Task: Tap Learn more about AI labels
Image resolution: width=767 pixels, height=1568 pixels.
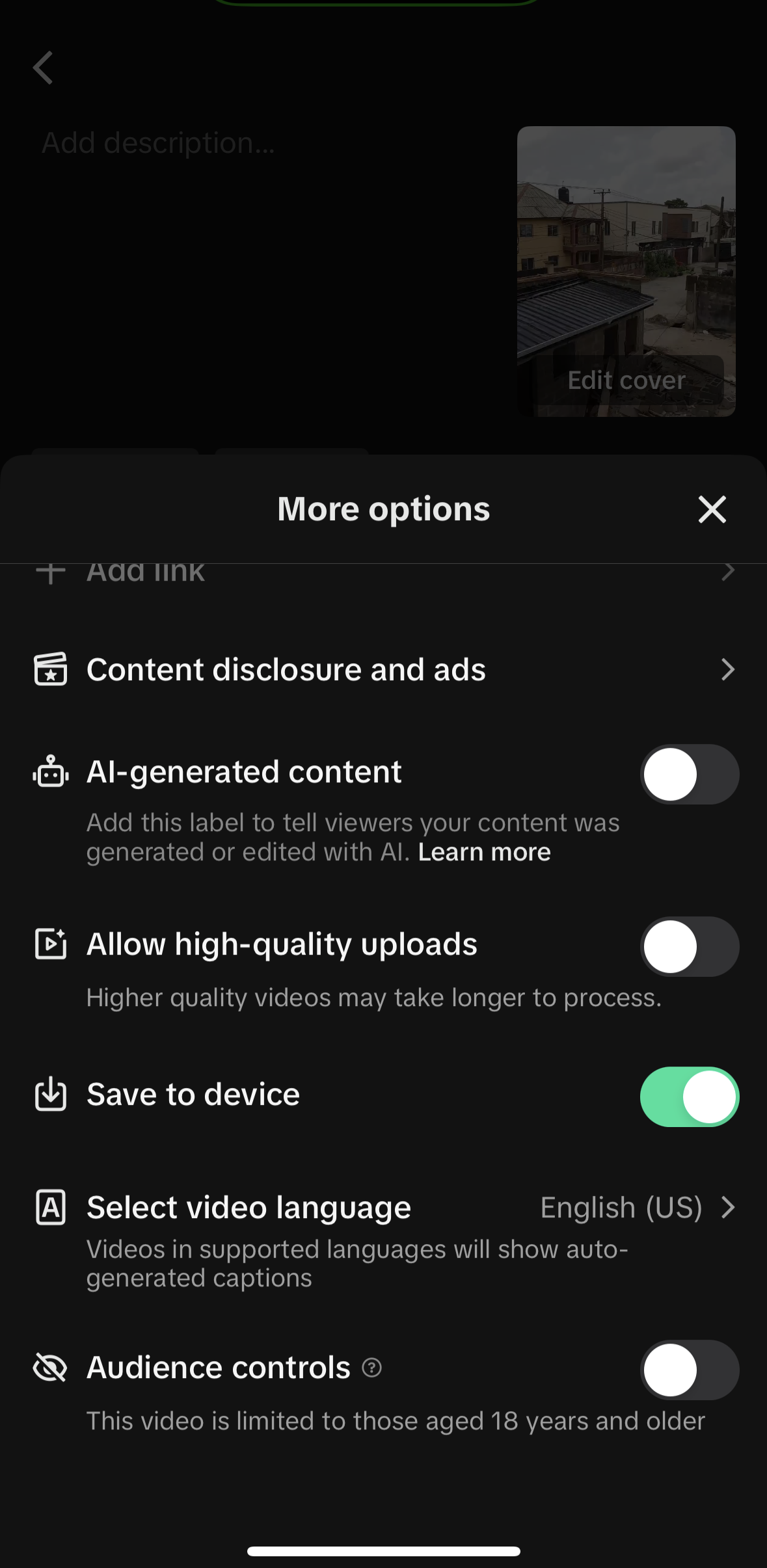Action: (484, 853)
